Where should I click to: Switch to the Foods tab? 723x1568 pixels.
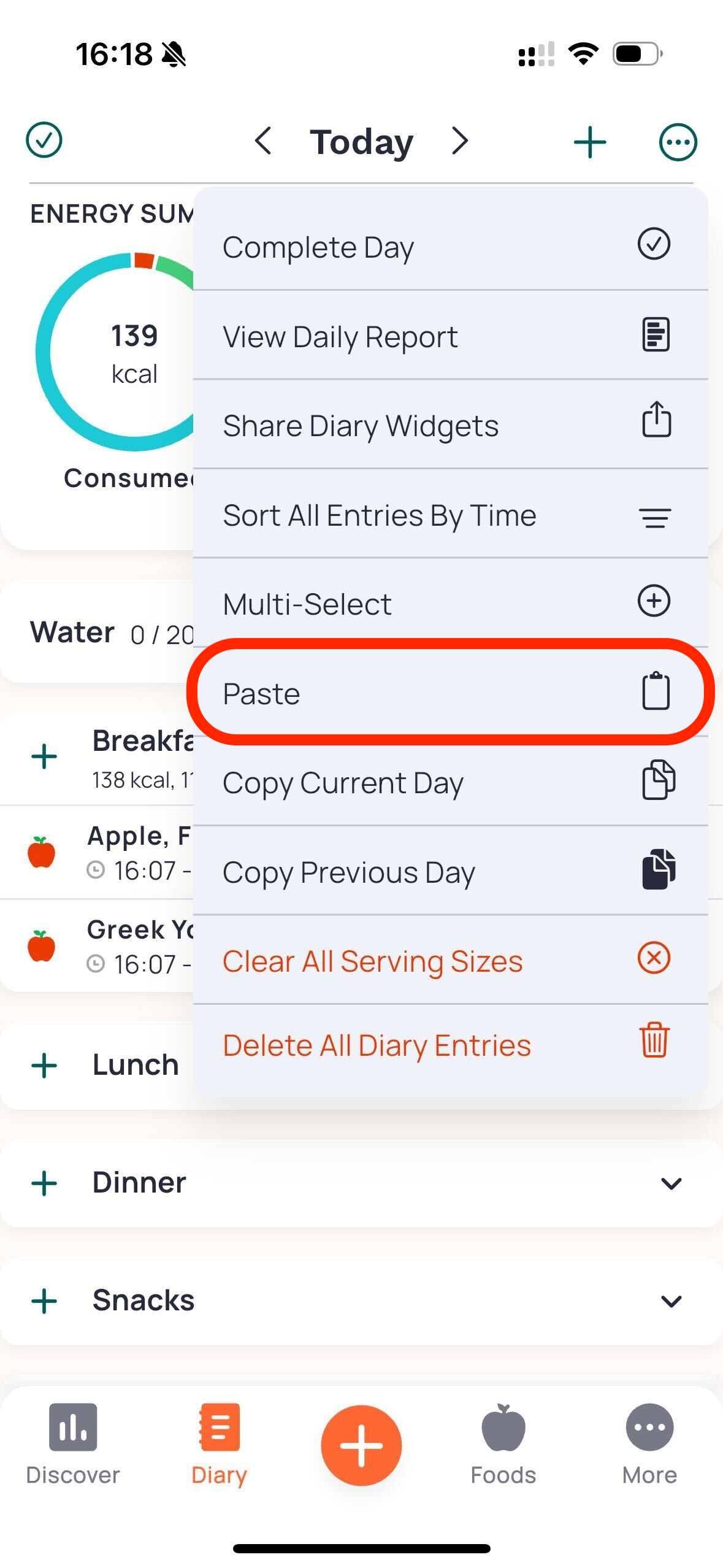click(503, 1443)
